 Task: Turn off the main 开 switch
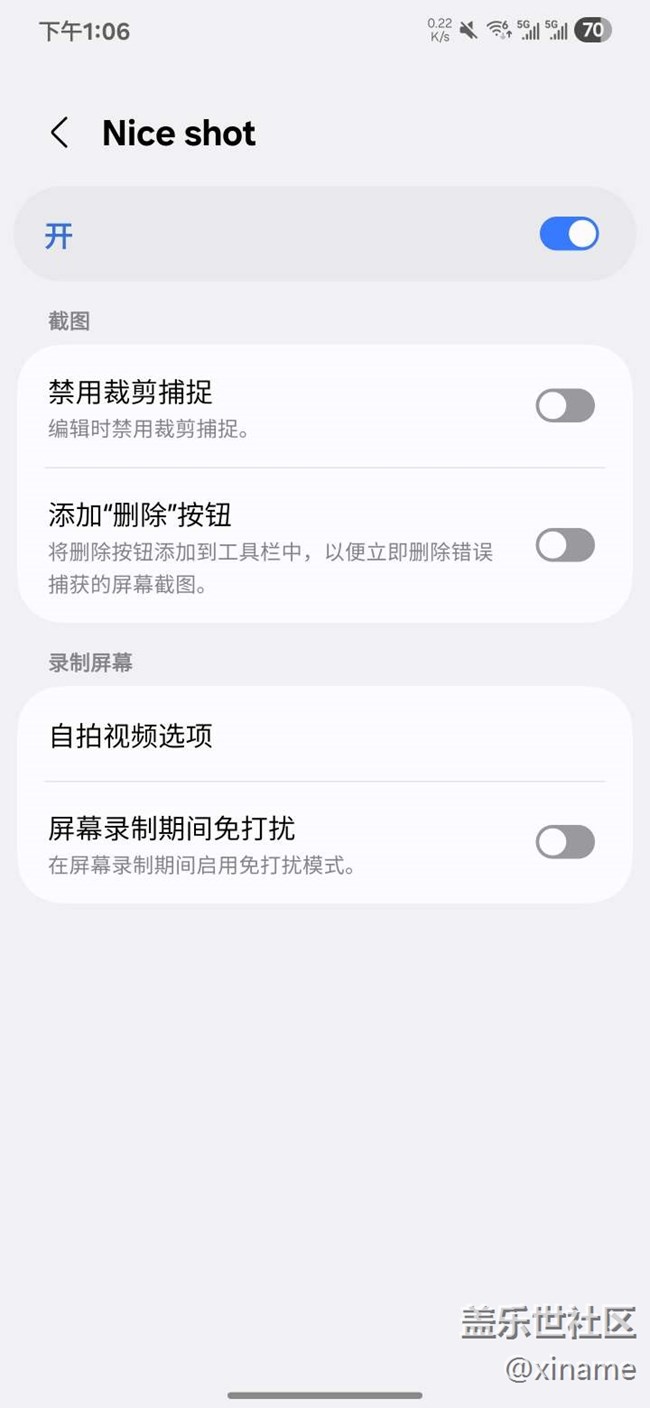tap(569, 234)
